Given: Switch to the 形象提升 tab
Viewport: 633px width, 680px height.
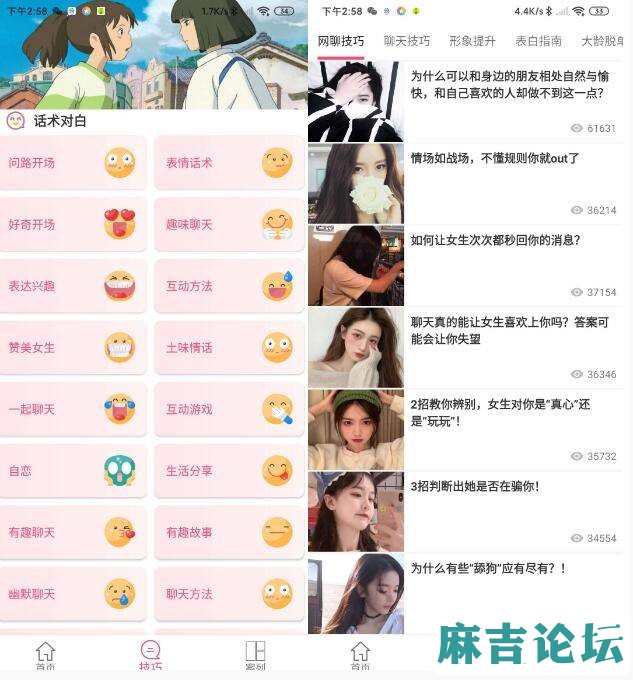Looking at the screenshot, I should (x=472, y=41).
